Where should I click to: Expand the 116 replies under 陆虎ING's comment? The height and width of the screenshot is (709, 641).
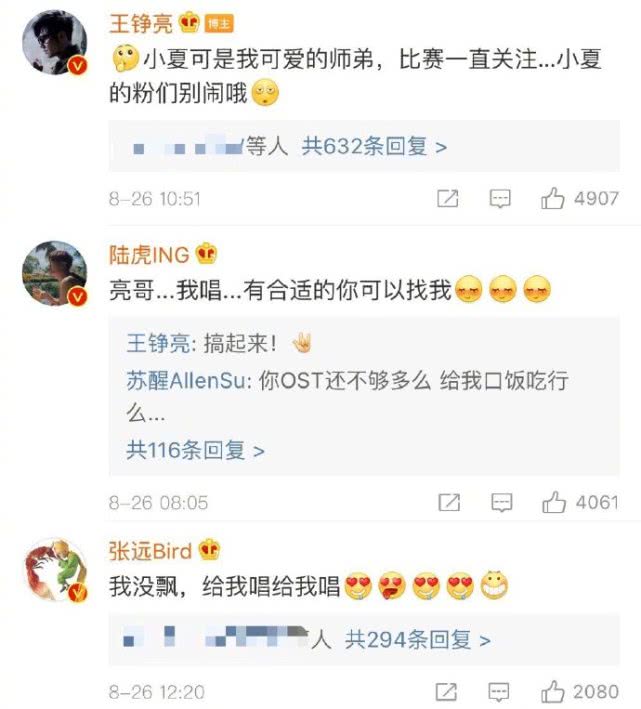(195, 450)
